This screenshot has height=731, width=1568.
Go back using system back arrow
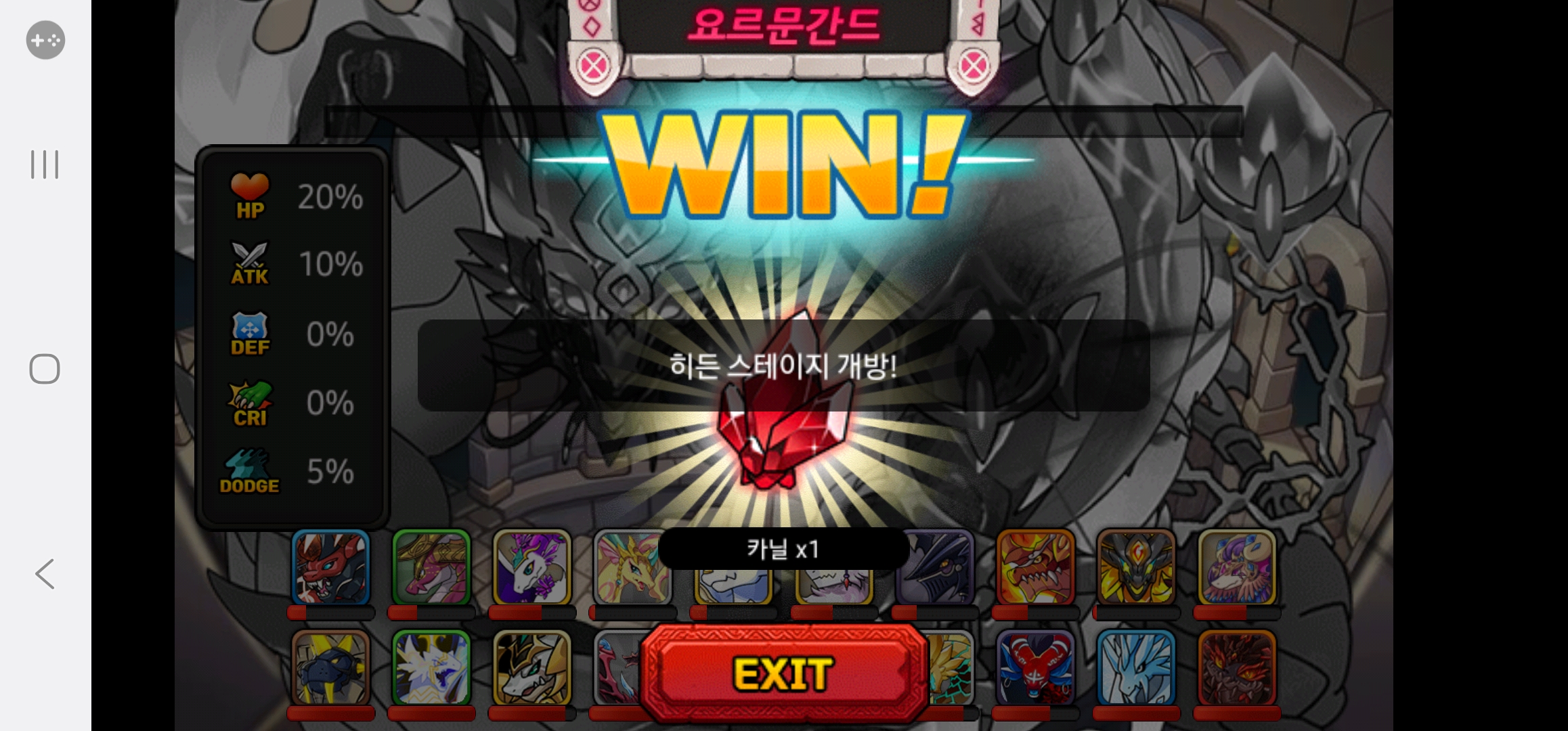[x=45, y=574]
